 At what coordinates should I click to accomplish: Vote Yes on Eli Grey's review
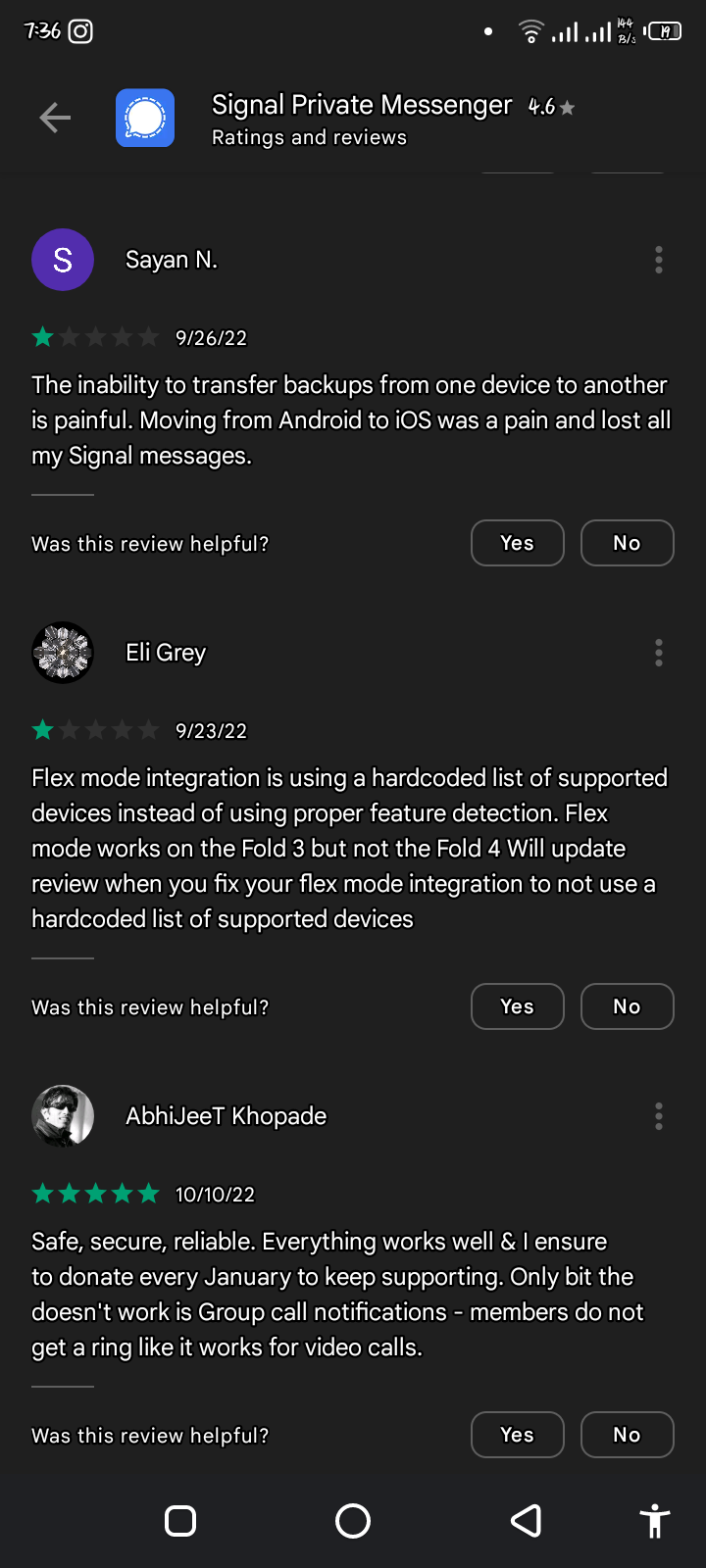click(517, 1006)
